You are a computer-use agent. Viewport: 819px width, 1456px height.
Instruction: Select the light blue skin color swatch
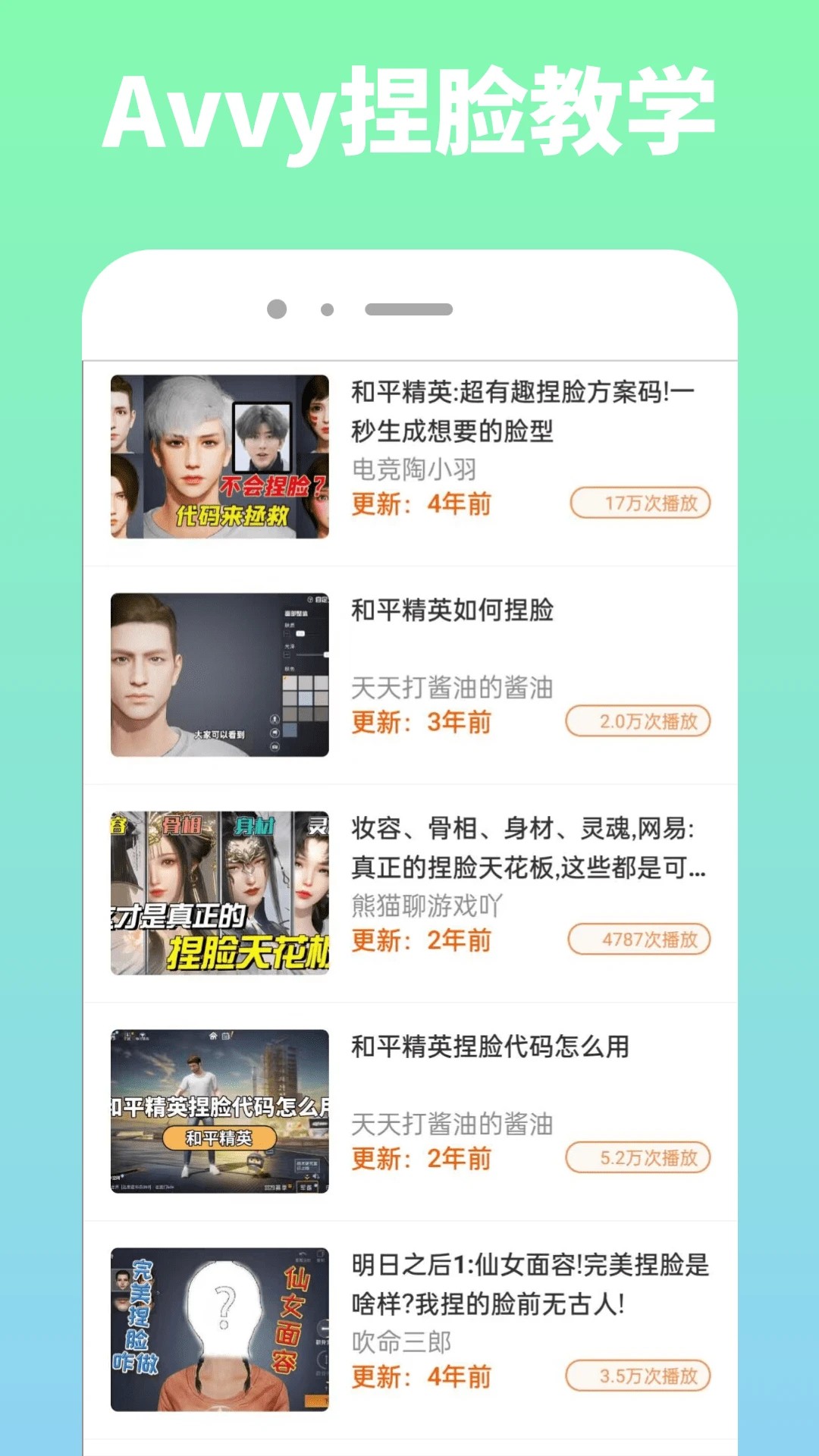click(x=305, y=699)
